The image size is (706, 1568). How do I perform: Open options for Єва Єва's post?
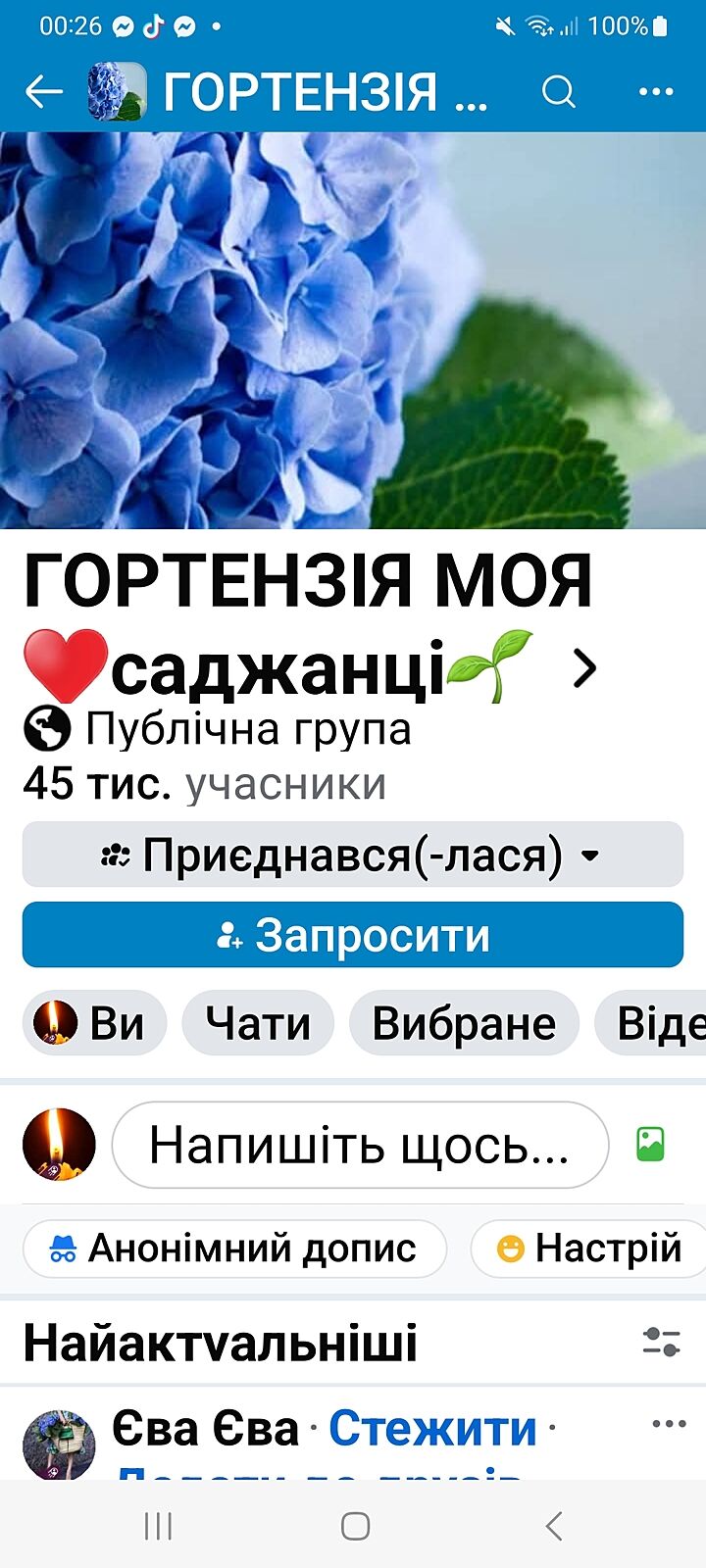(x=668, y=1424)
